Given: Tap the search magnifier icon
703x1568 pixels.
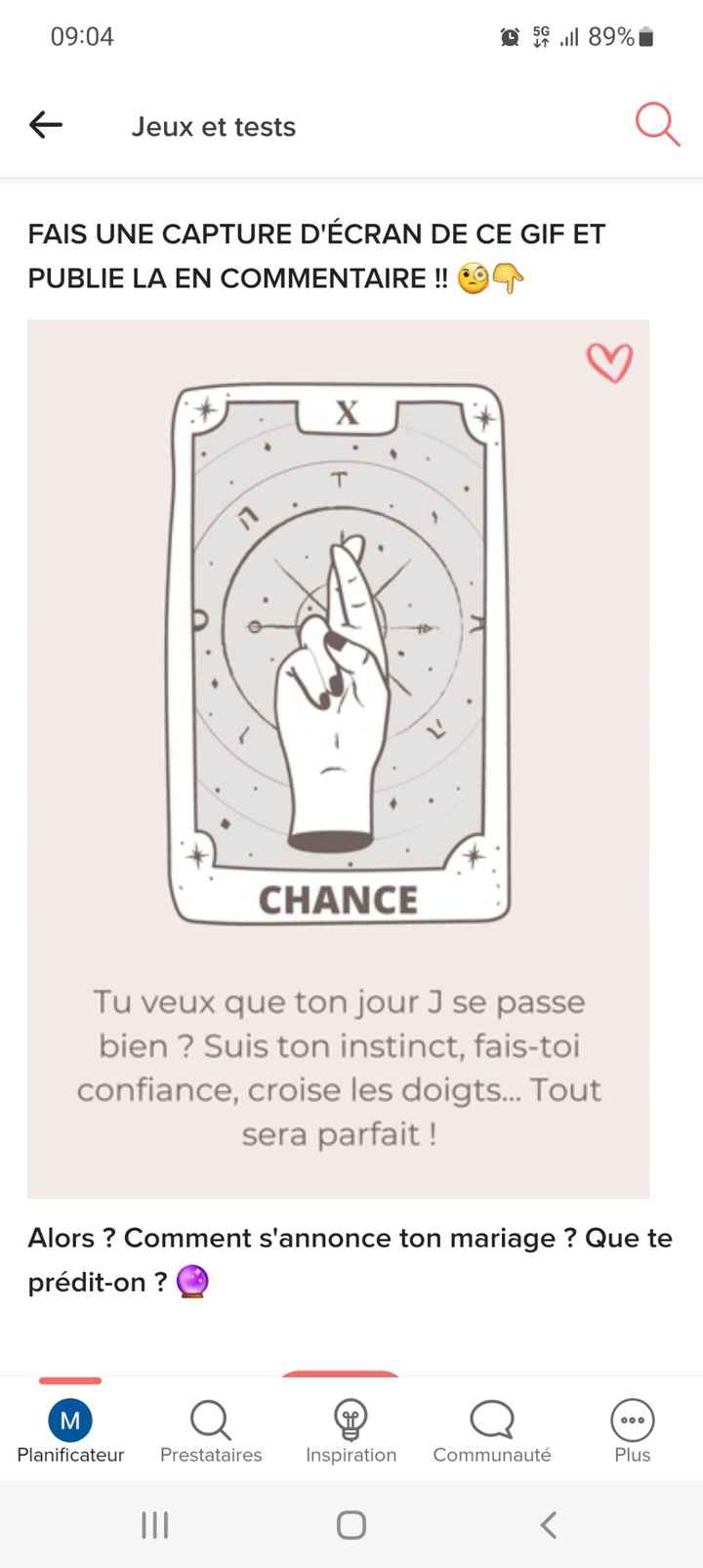Looking at the screenshot, I should tap(657, 124).
